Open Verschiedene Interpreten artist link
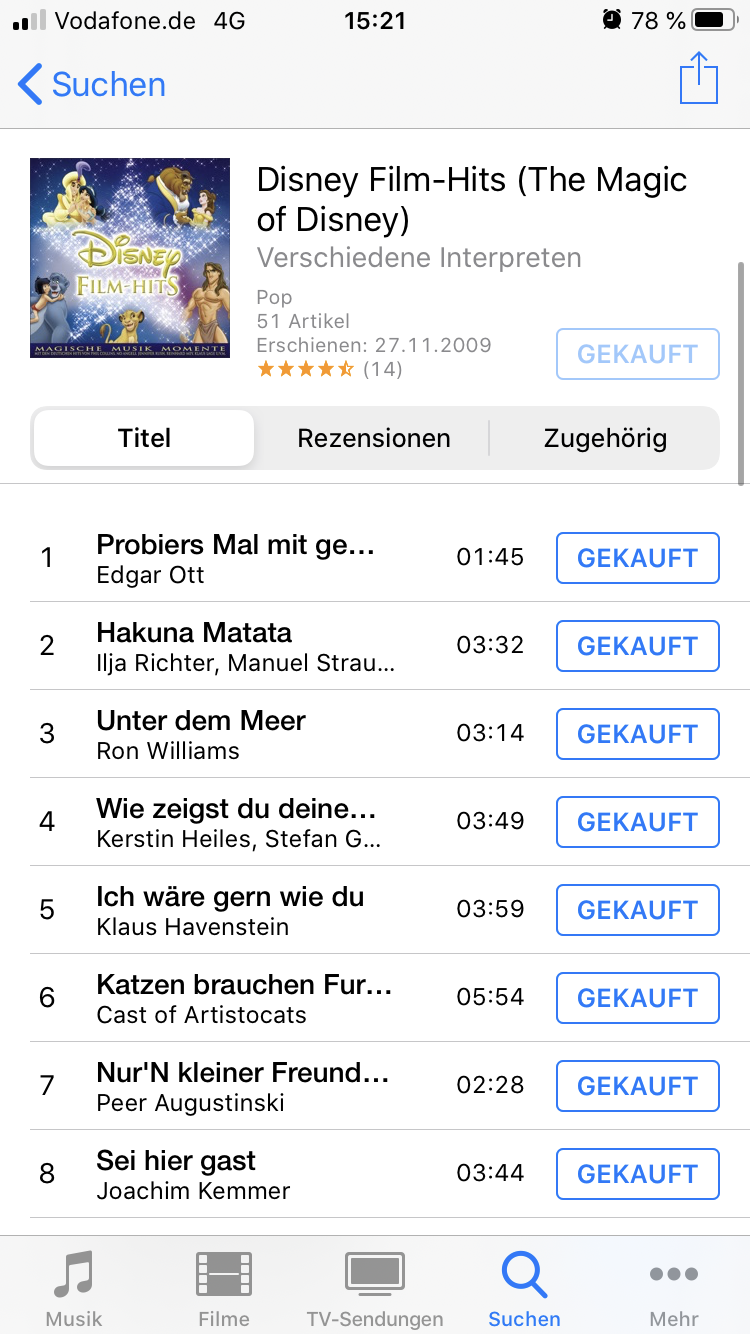Screen dimensions: 750x1334 tap(418, 258)
